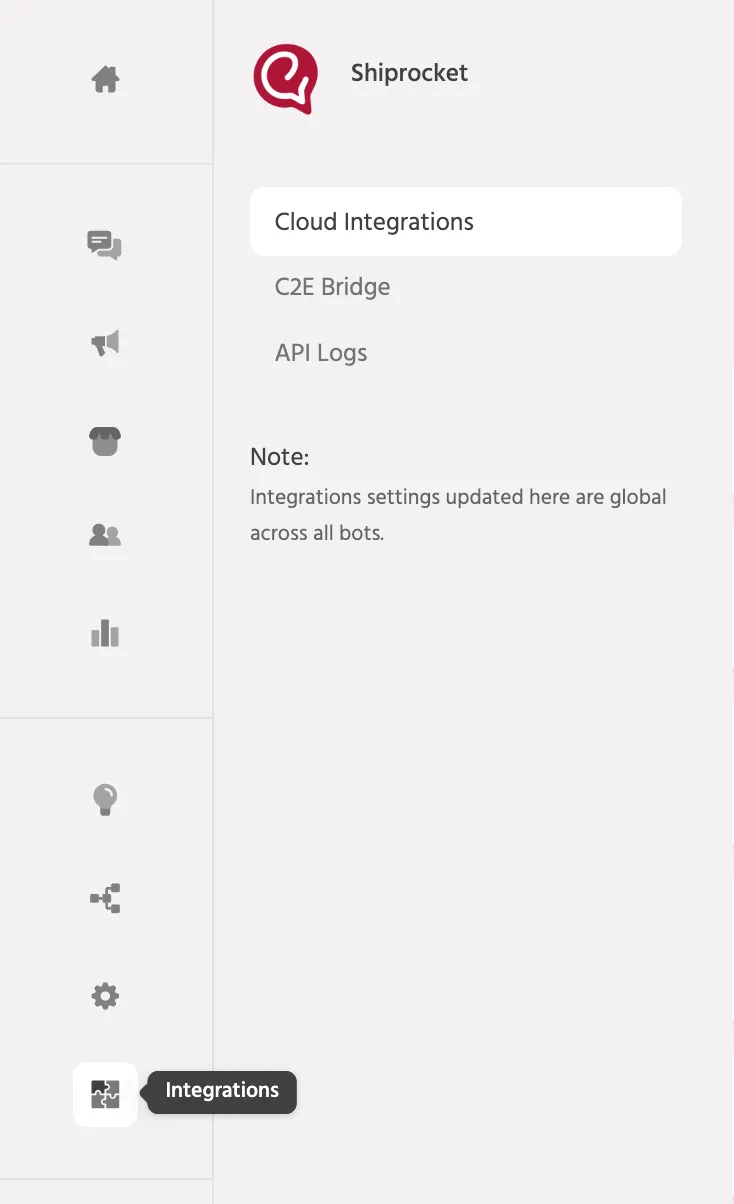This screenshot has height=1204, width=734.
Task: Open the store icon in sidebar
Action: 105,440
